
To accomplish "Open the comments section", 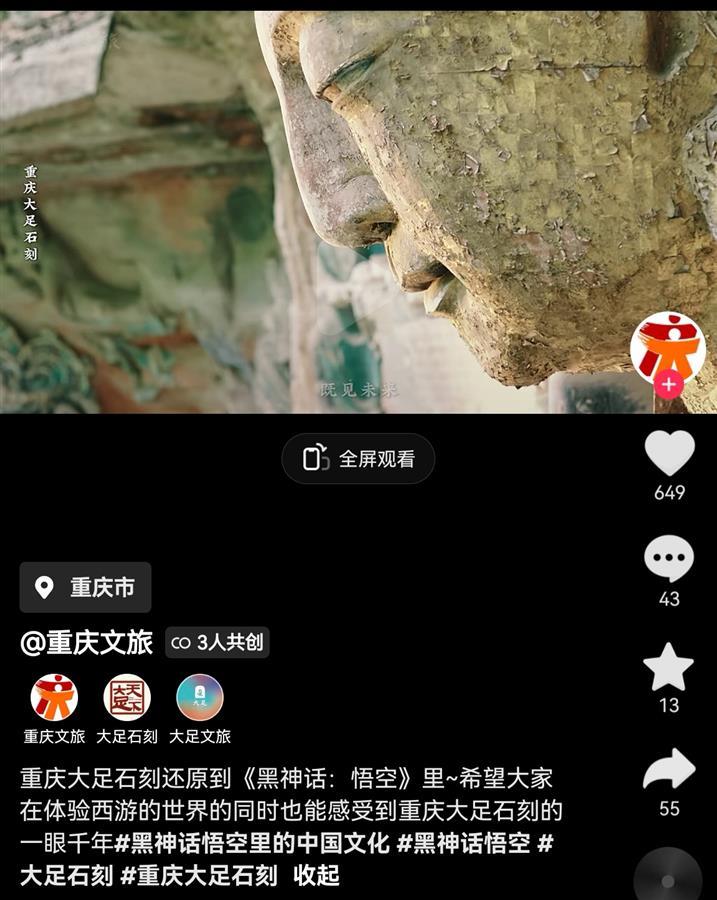I will (669, 558).
